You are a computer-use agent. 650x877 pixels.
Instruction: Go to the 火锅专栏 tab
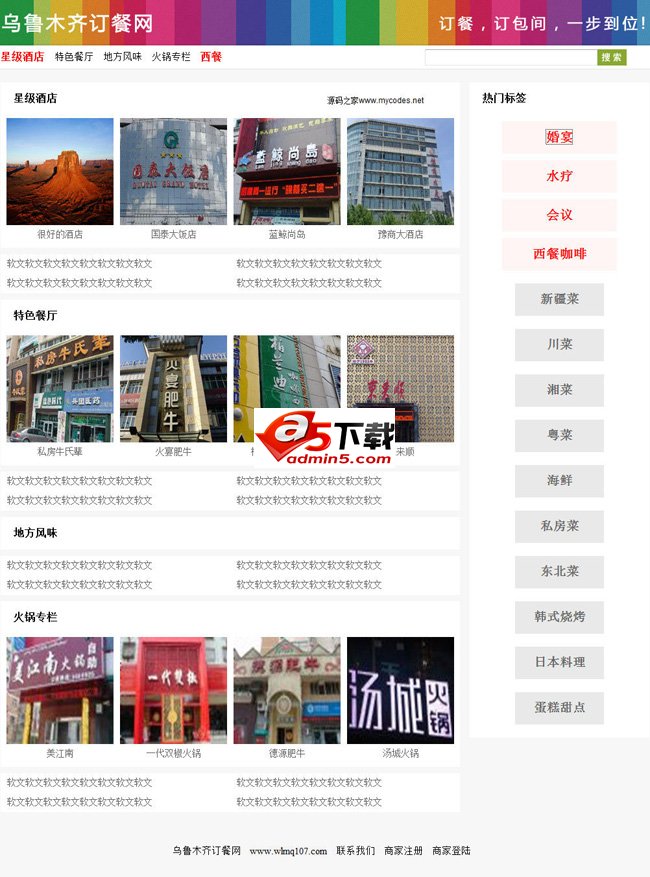171,57
